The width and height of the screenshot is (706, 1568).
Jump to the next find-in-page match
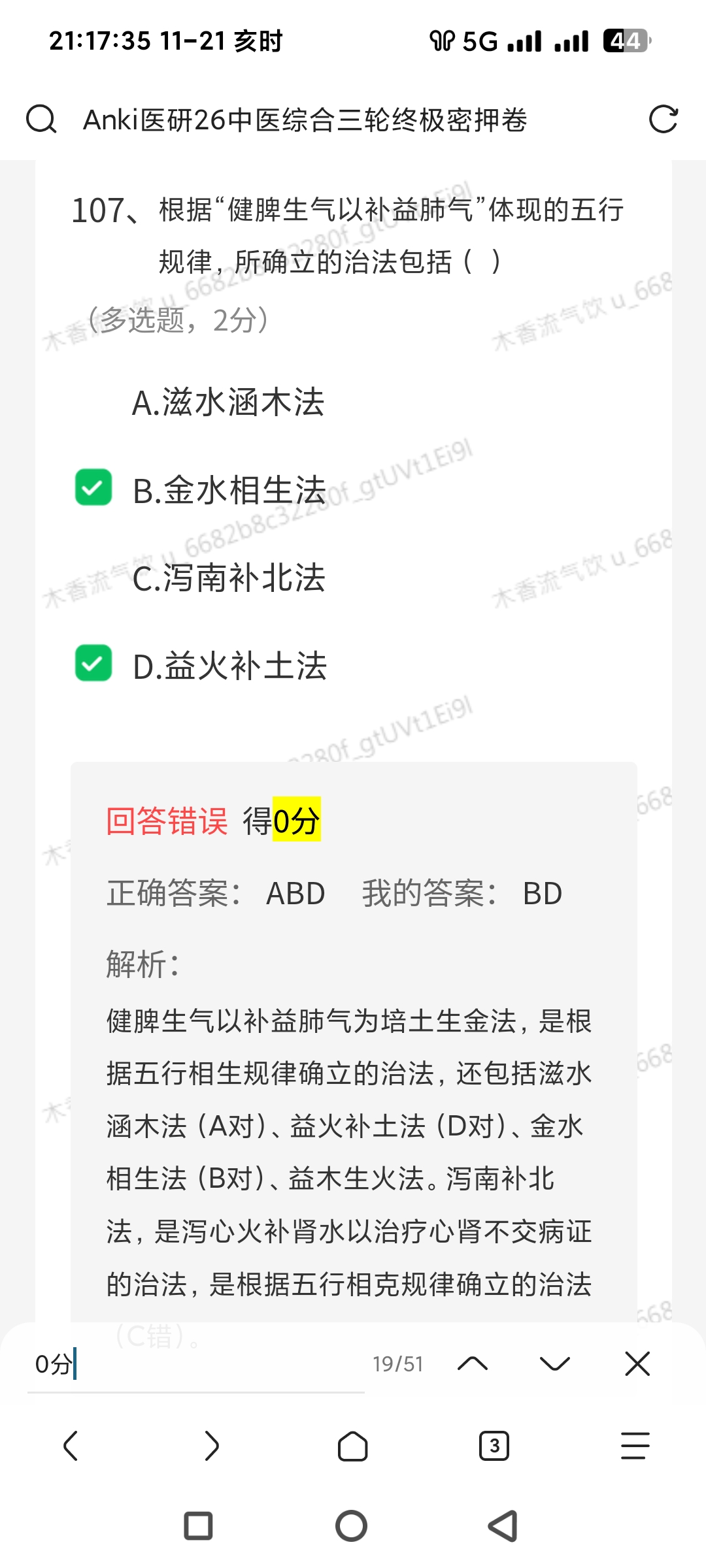[555, 1364]
